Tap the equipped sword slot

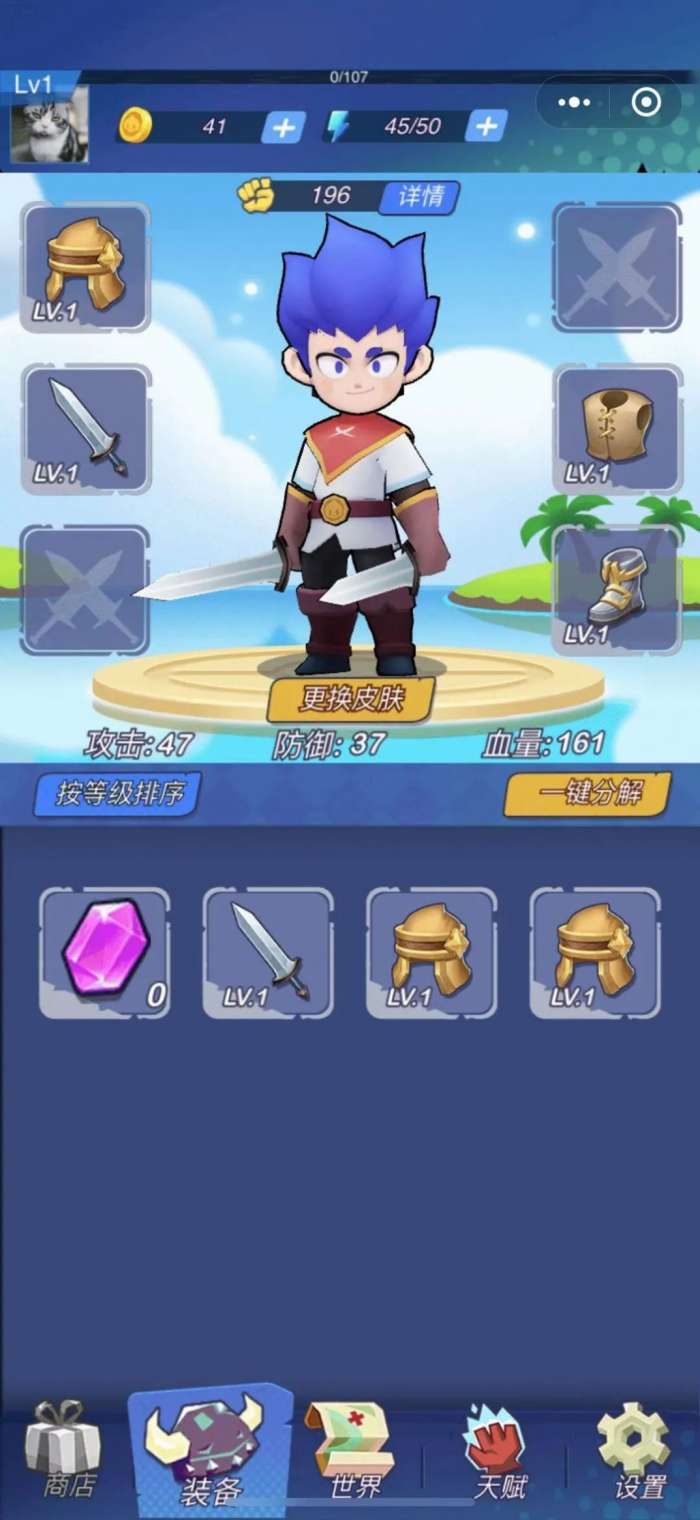pos(85,429)
